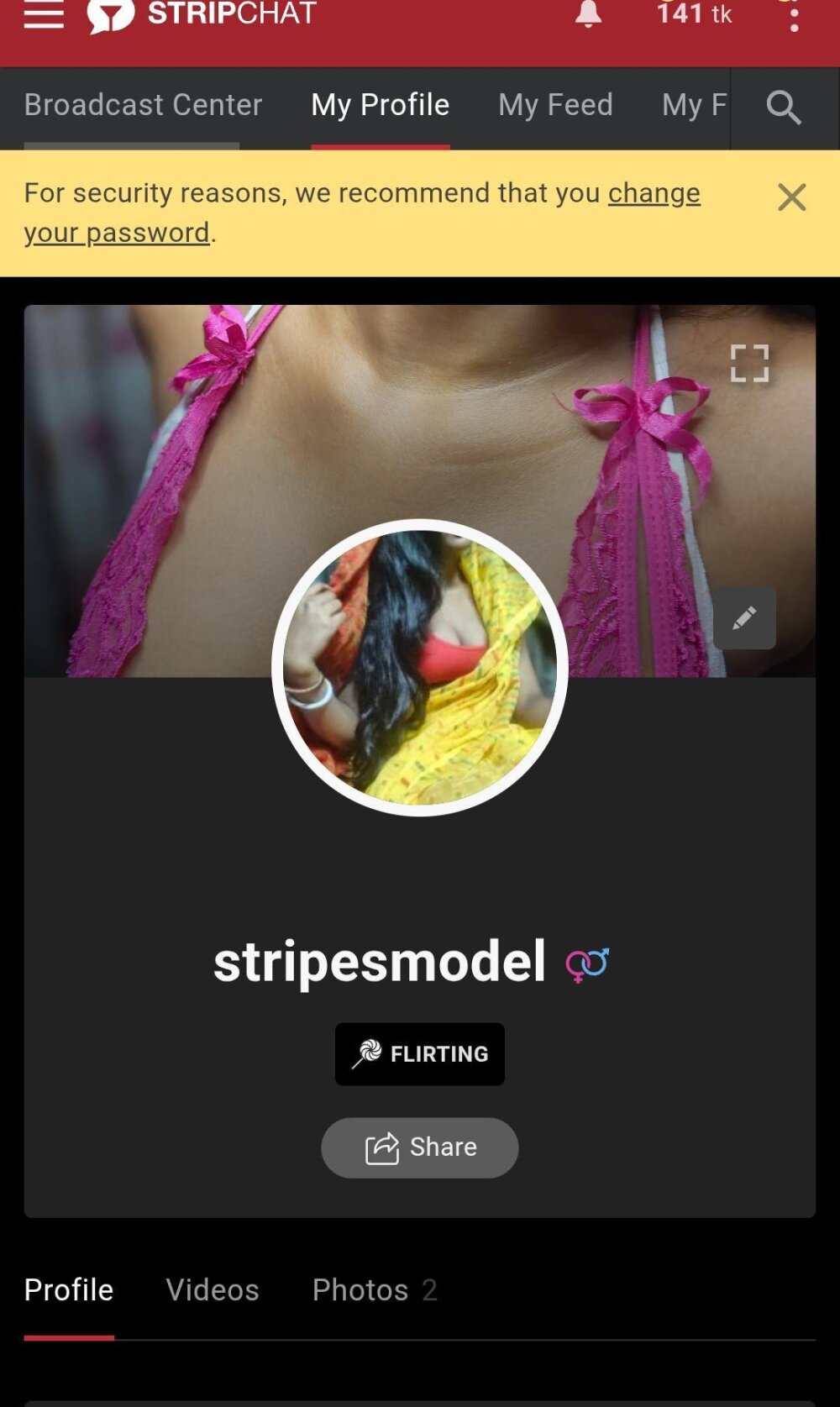The image size is (840, 1407).
Task: Open the hamburger drawer menu
Action: tap(44, 15)
